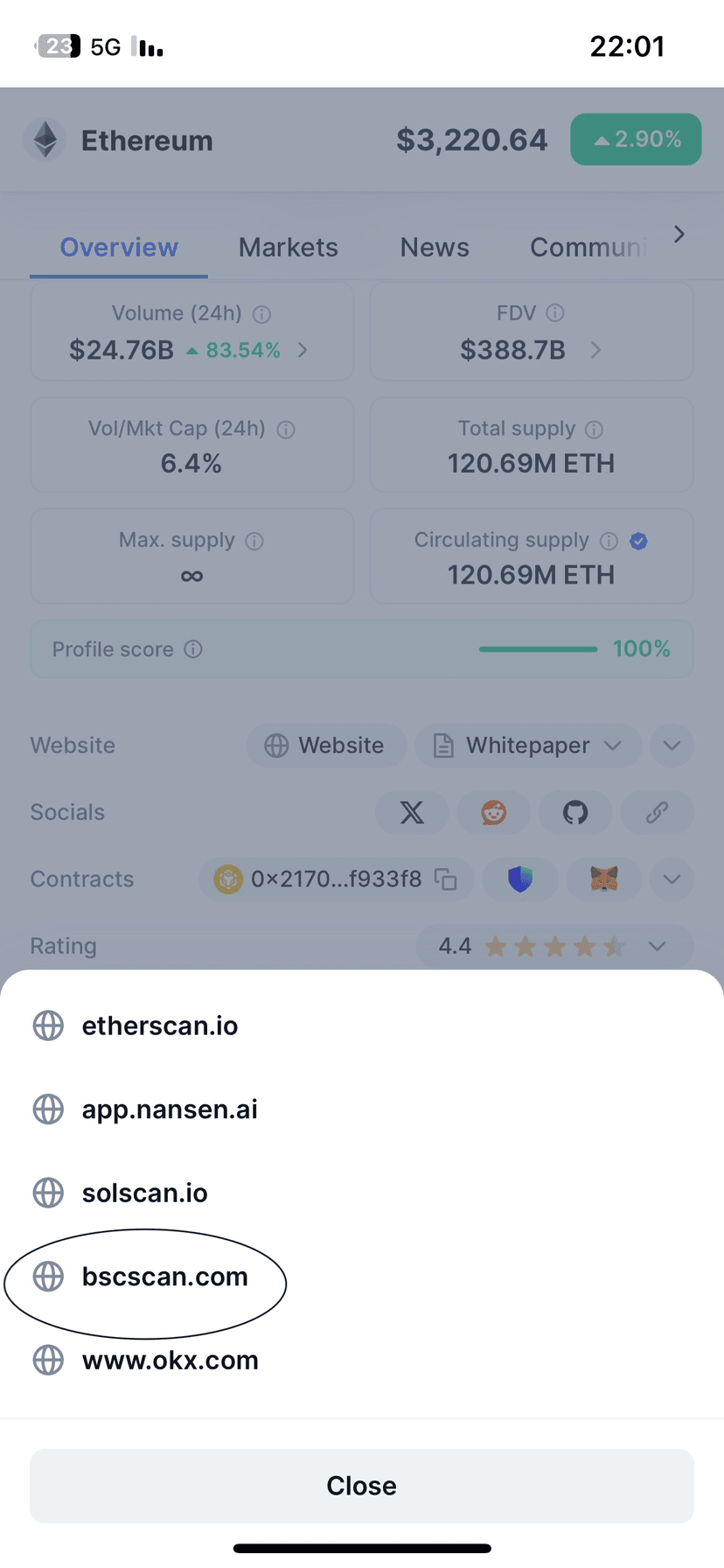
Task: Close the explorers sheet
Action: click(x=362, y=1486)
